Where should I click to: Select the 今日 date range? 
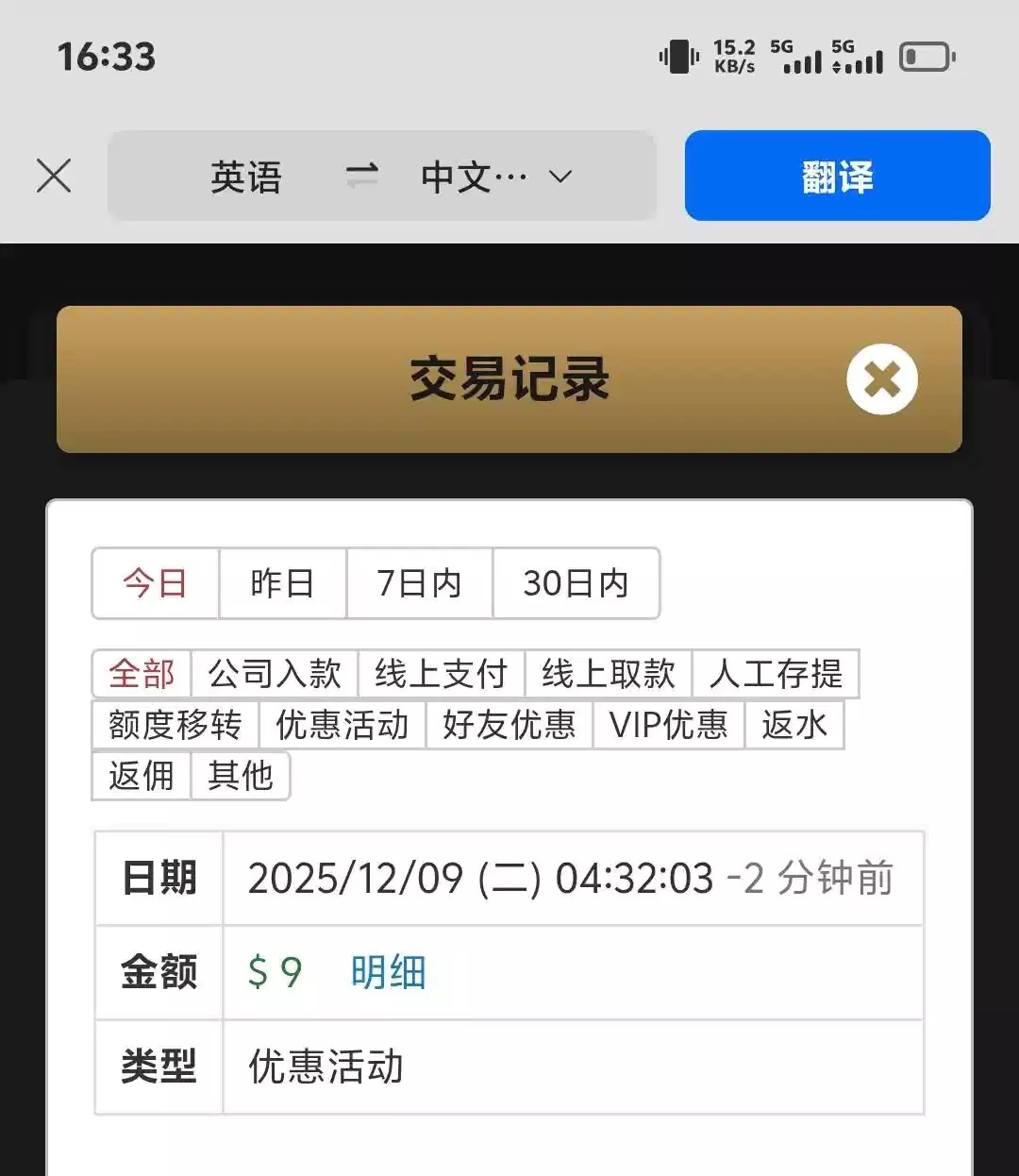(156, 583)
